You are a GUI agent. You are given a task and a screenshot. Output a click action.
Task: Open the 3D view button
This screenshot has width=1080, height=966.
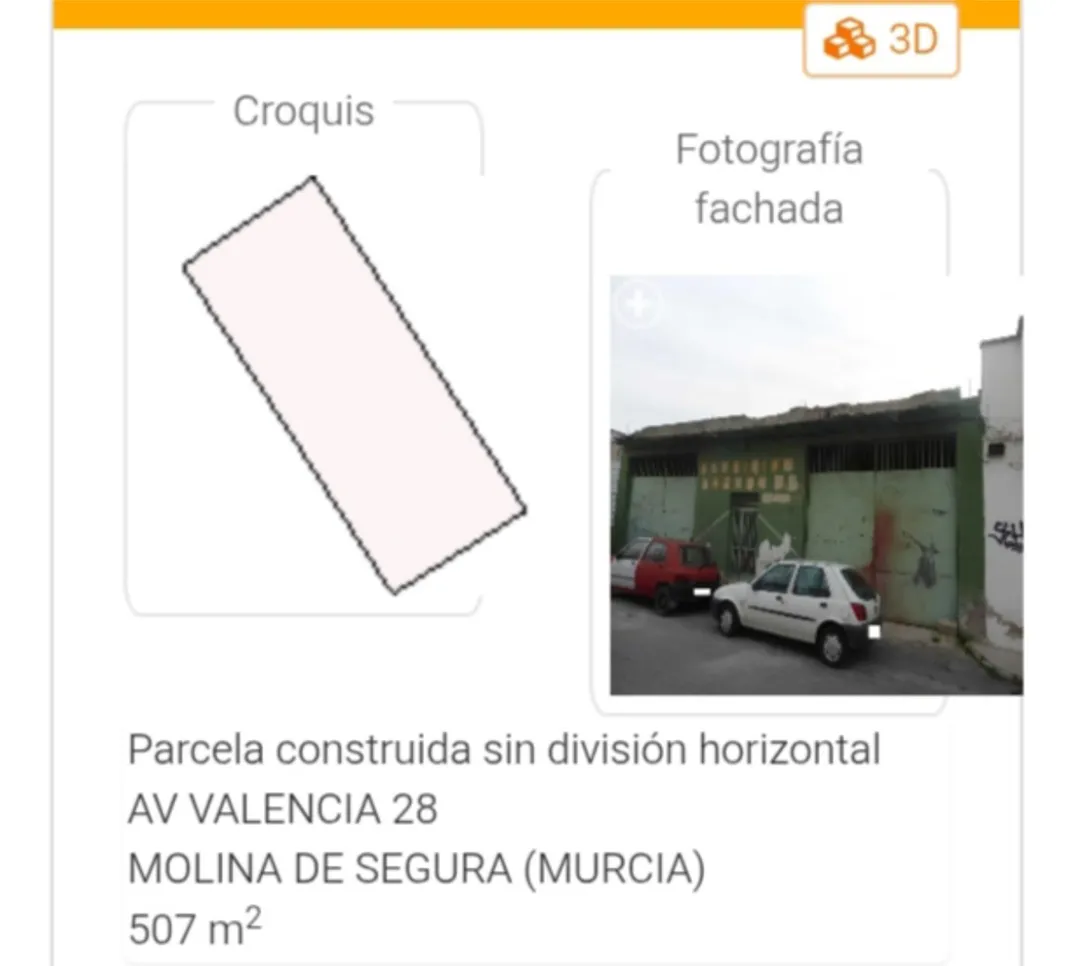point(880,41)
